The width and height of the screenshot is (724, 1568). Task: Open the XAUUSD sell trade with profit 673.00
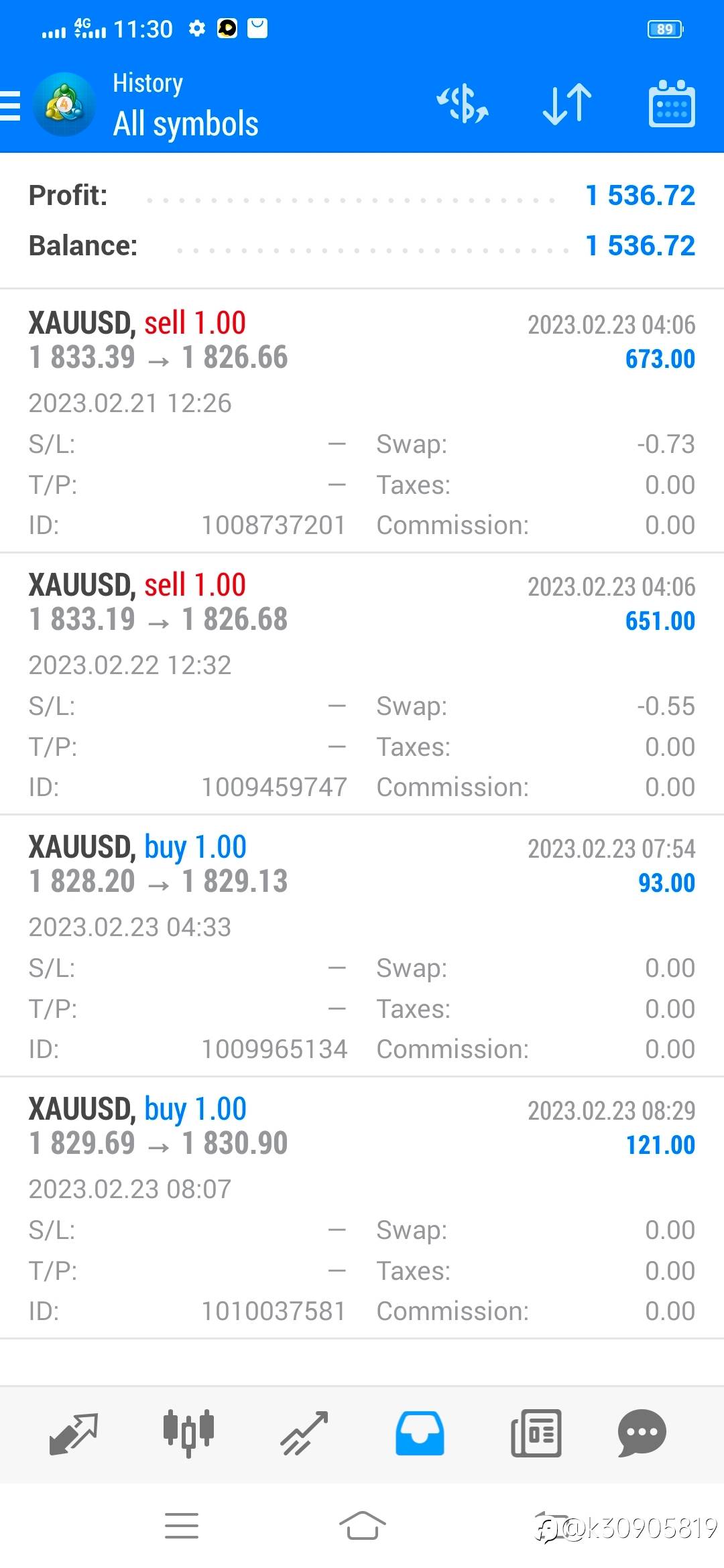click(x=362, y=421)
